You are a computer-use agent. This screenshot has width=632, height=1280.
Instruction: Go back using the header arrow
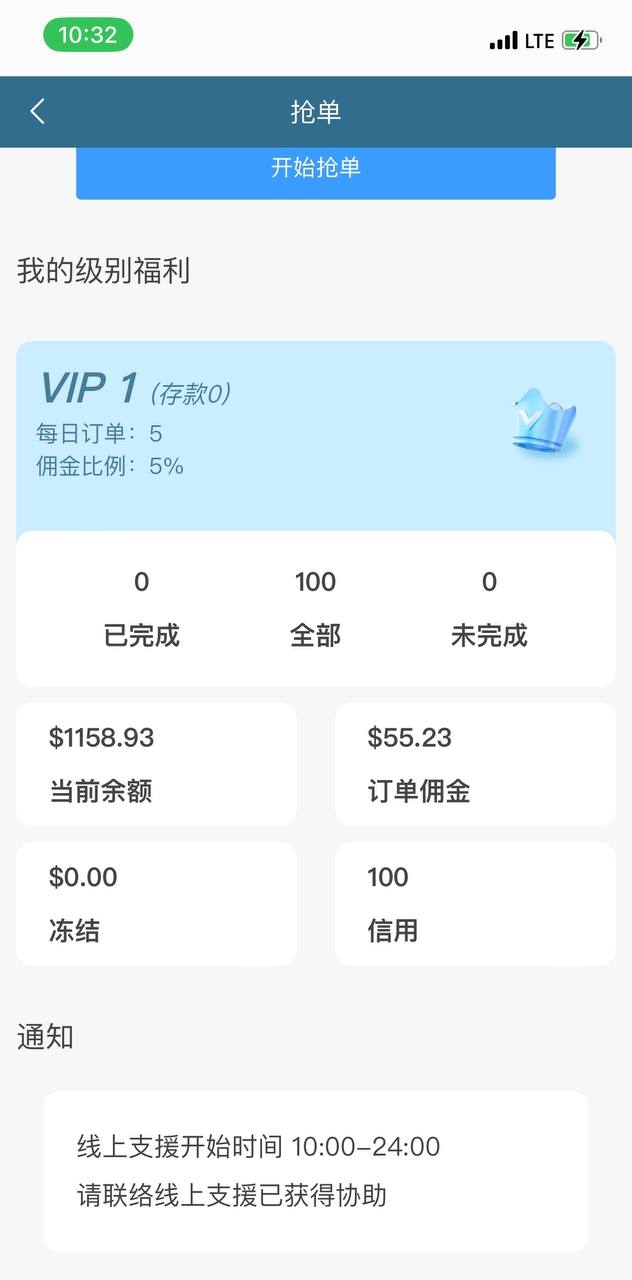pos(37,111)
